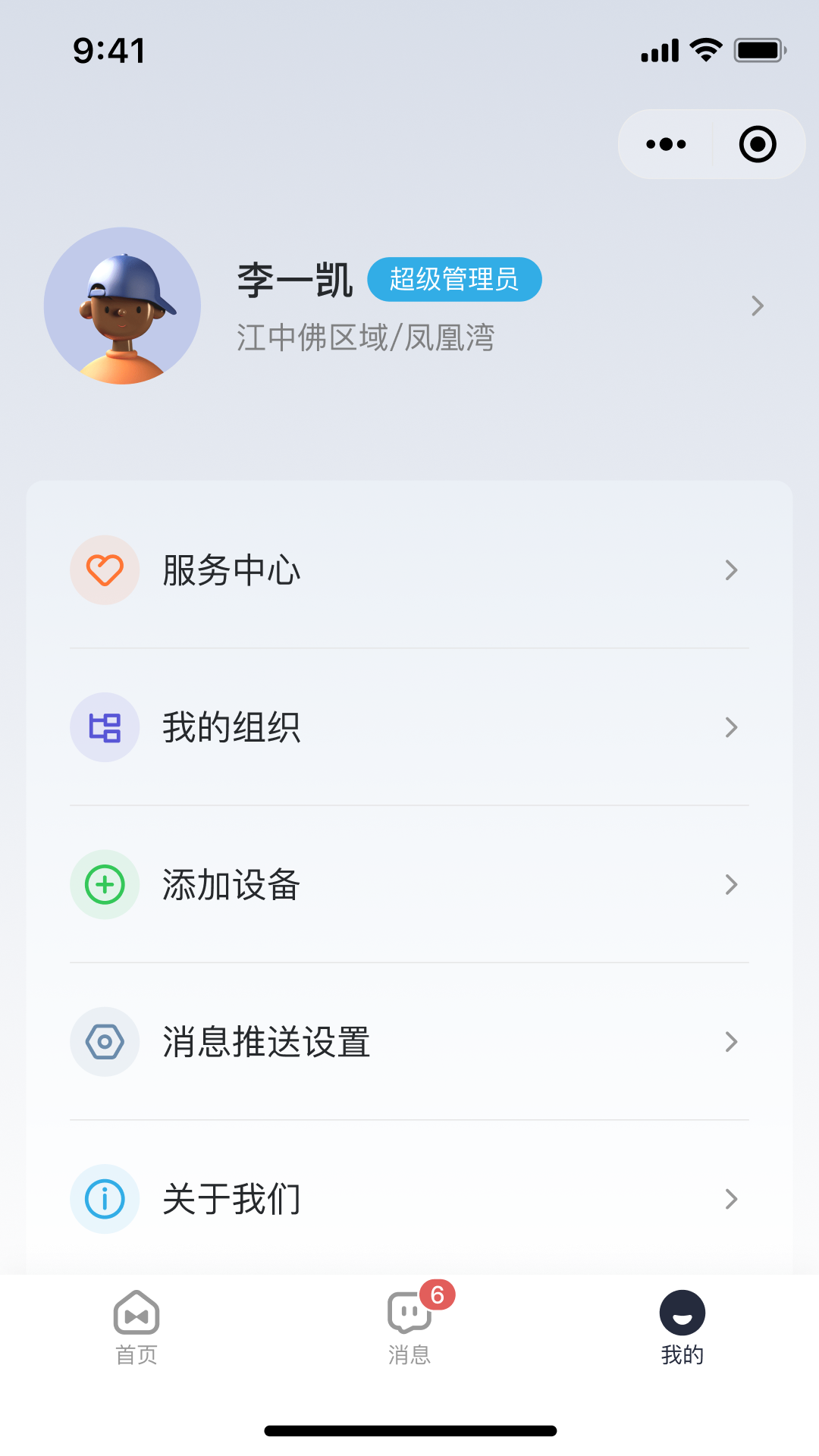Click the gear icon beside 消息推送设置

(105, 1042)
